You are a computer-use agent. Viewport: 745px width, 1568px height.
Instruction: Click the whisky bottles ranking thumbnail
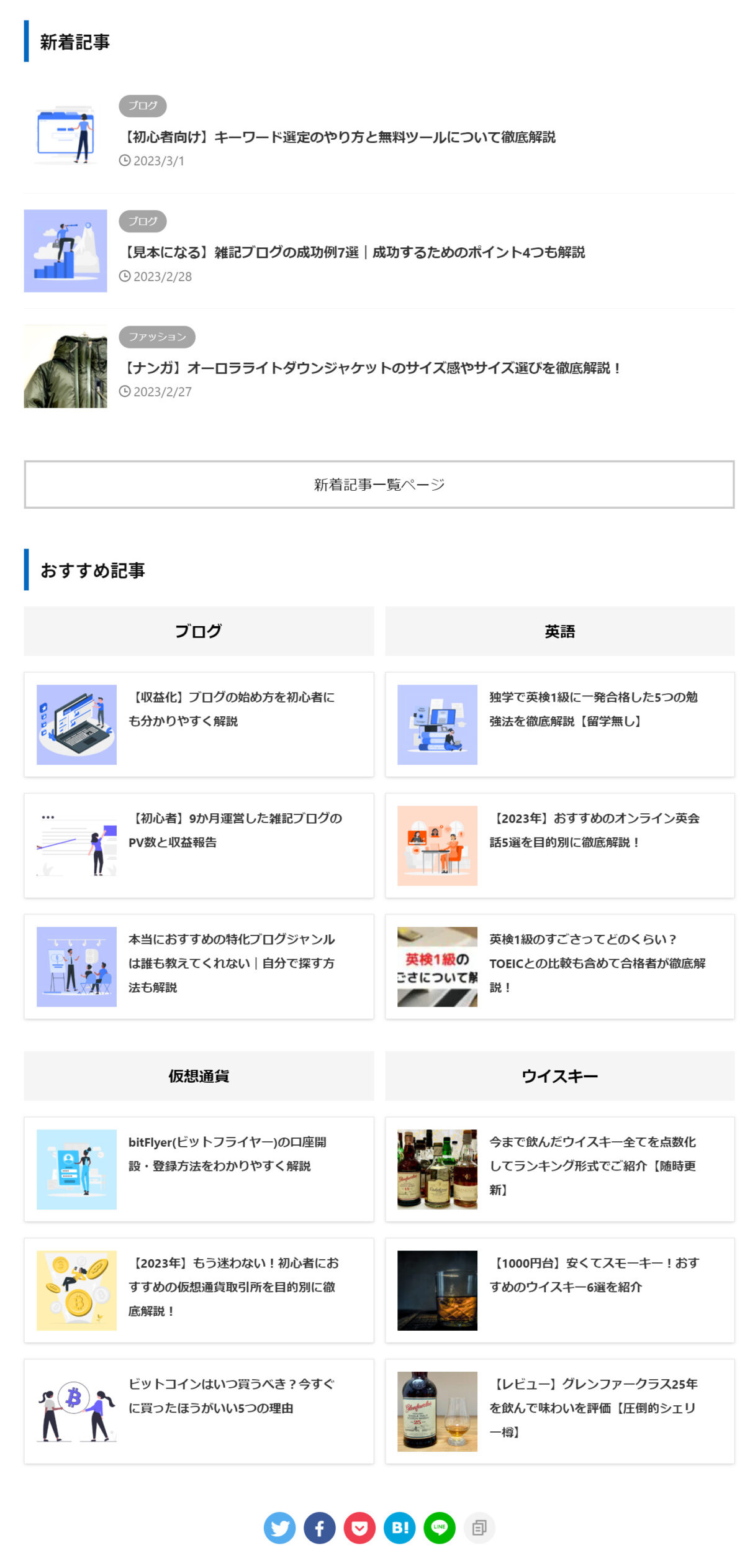tap(437, 1169)
